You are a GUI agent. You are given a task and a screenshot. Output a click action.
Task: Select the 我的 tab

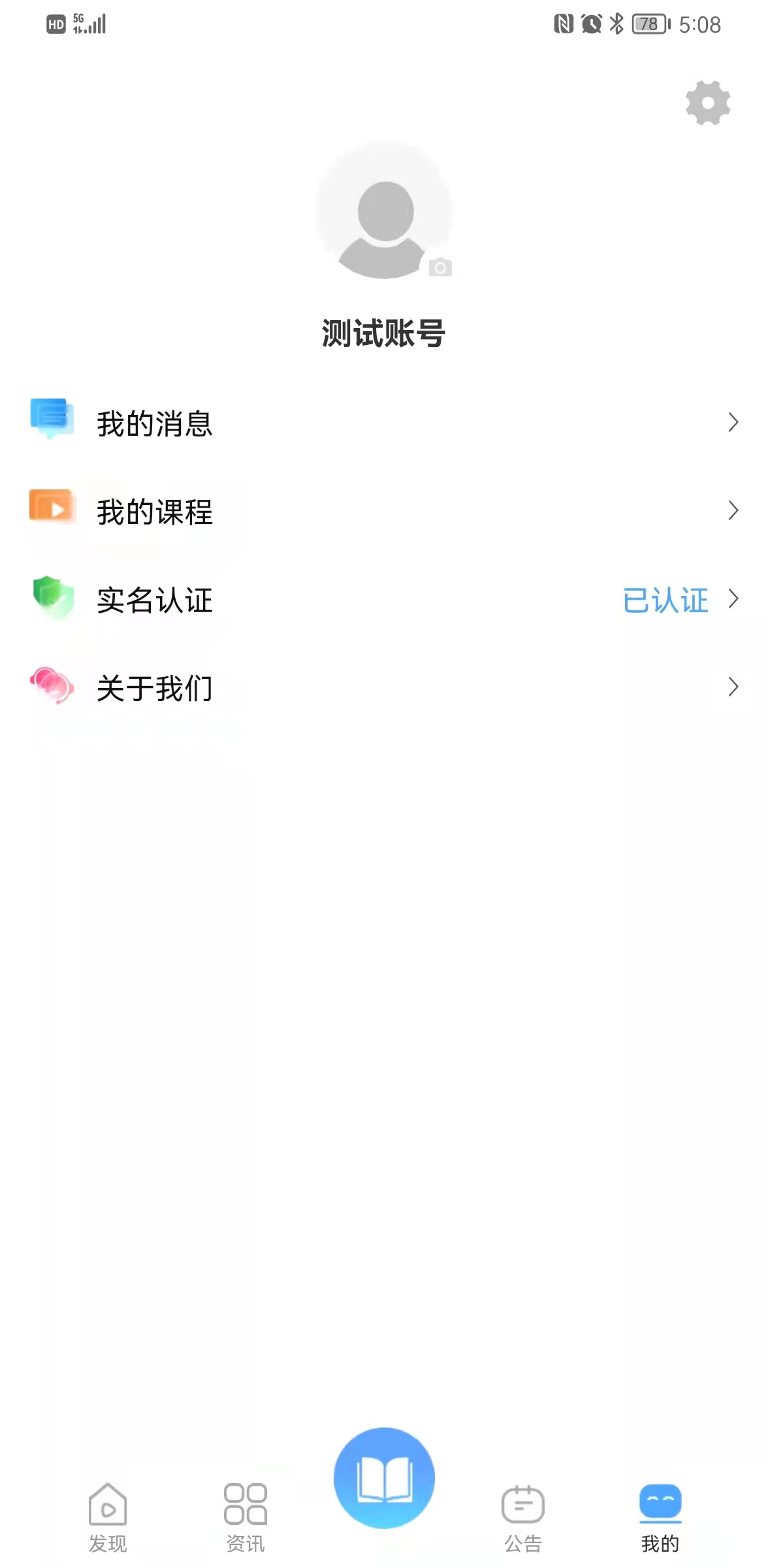tap(660, 1517)
